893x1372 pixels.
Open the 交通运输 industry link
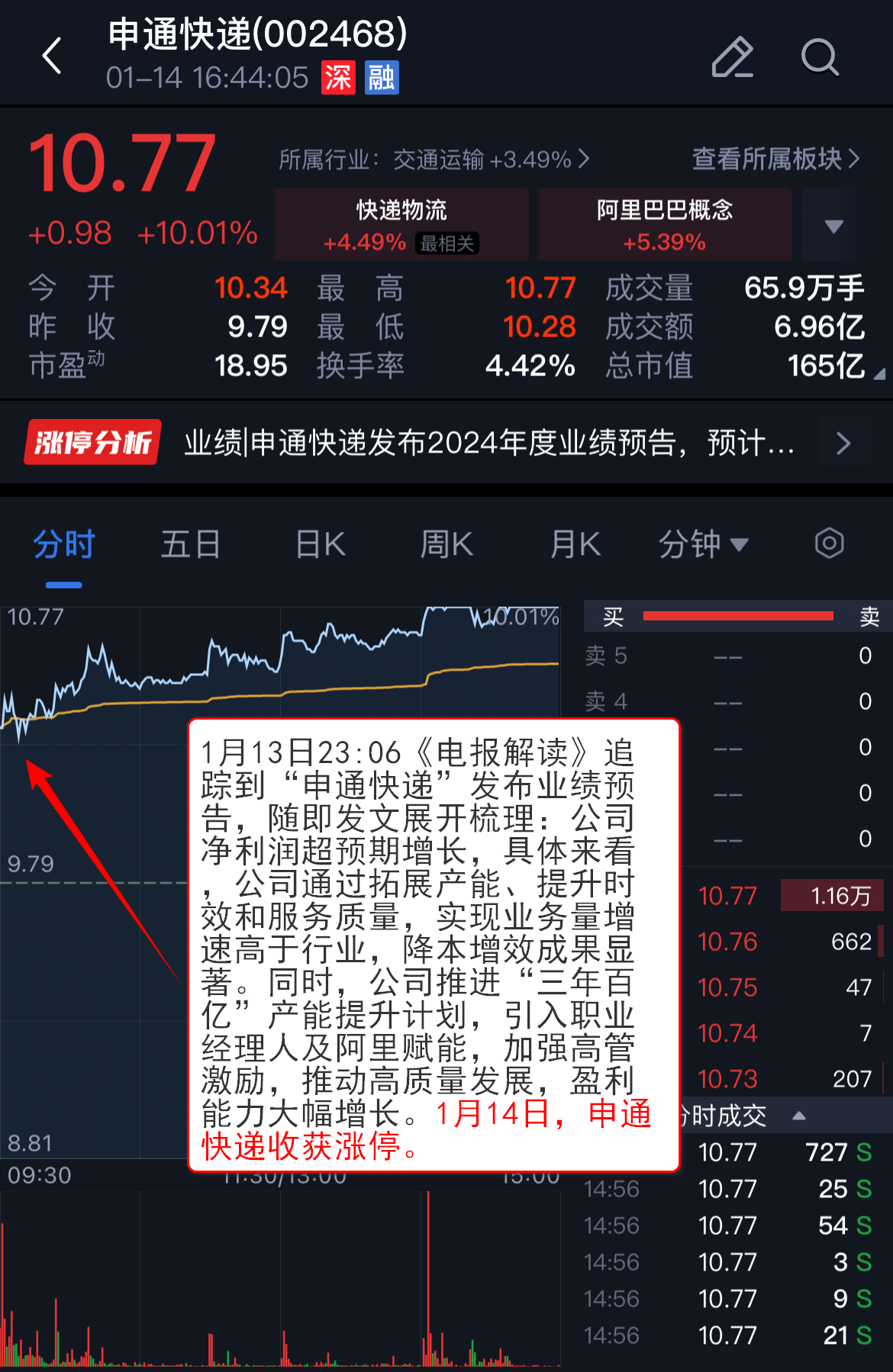coord(434,159)
